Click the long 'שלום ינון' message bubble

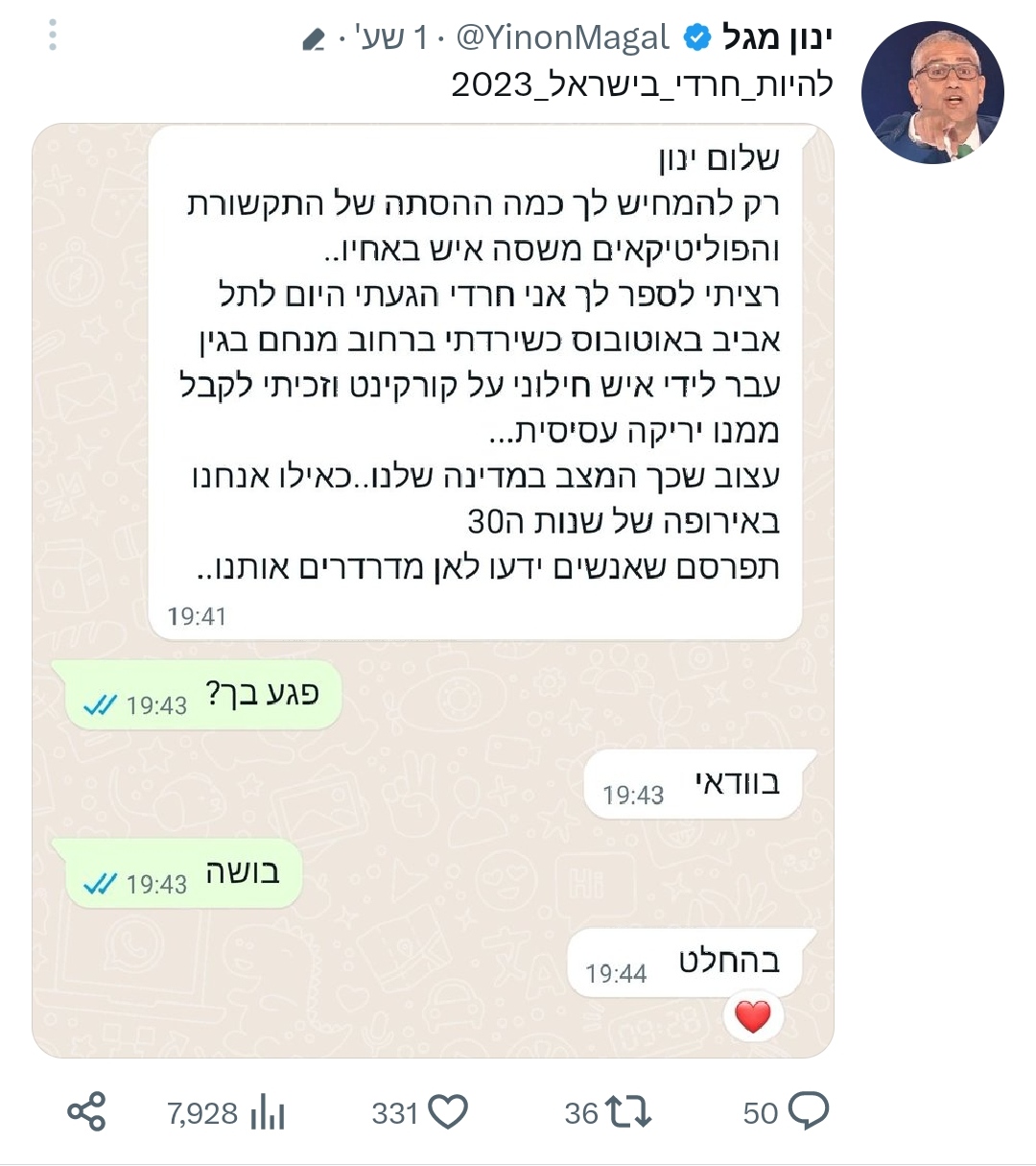[x=480, y=384]
